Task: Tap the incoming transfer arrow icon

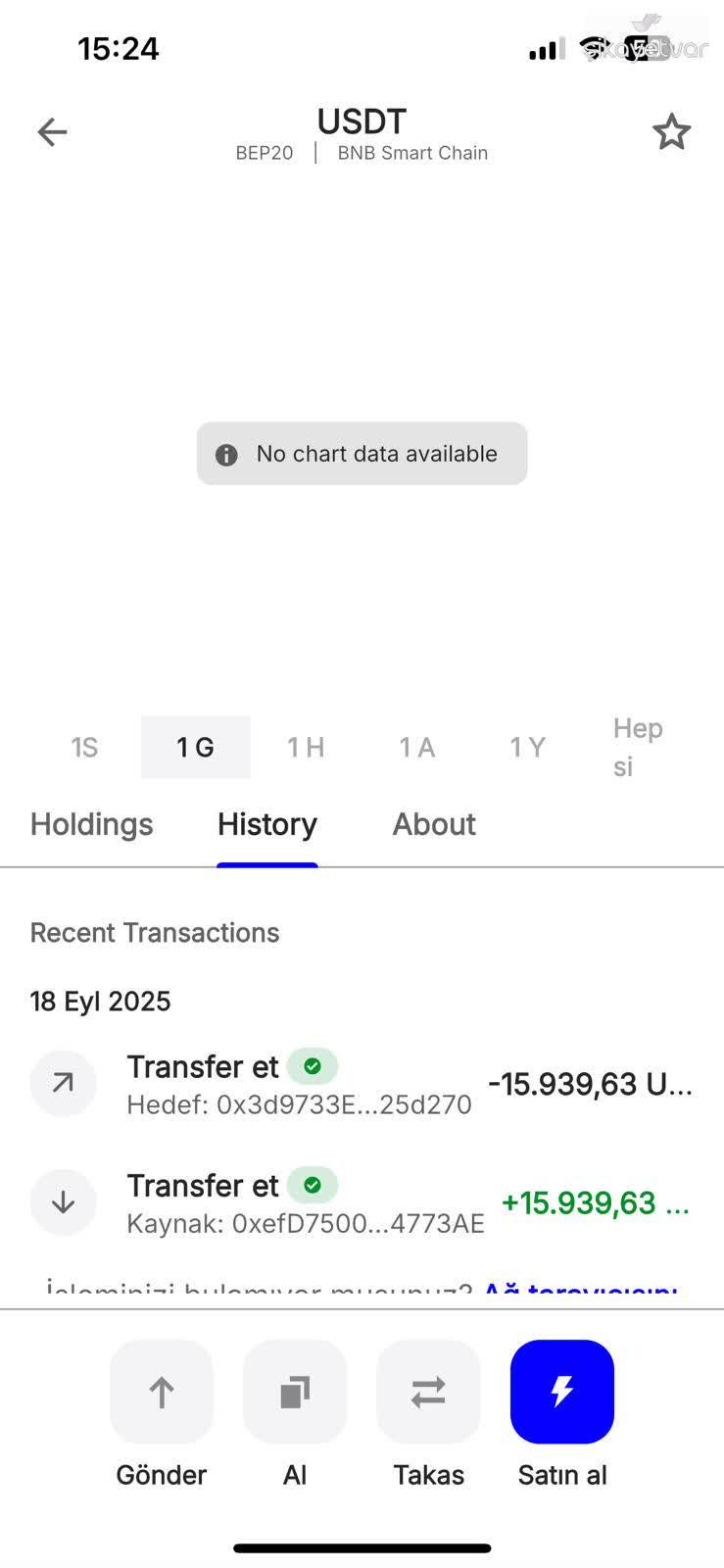Action: click(63, 1201)
